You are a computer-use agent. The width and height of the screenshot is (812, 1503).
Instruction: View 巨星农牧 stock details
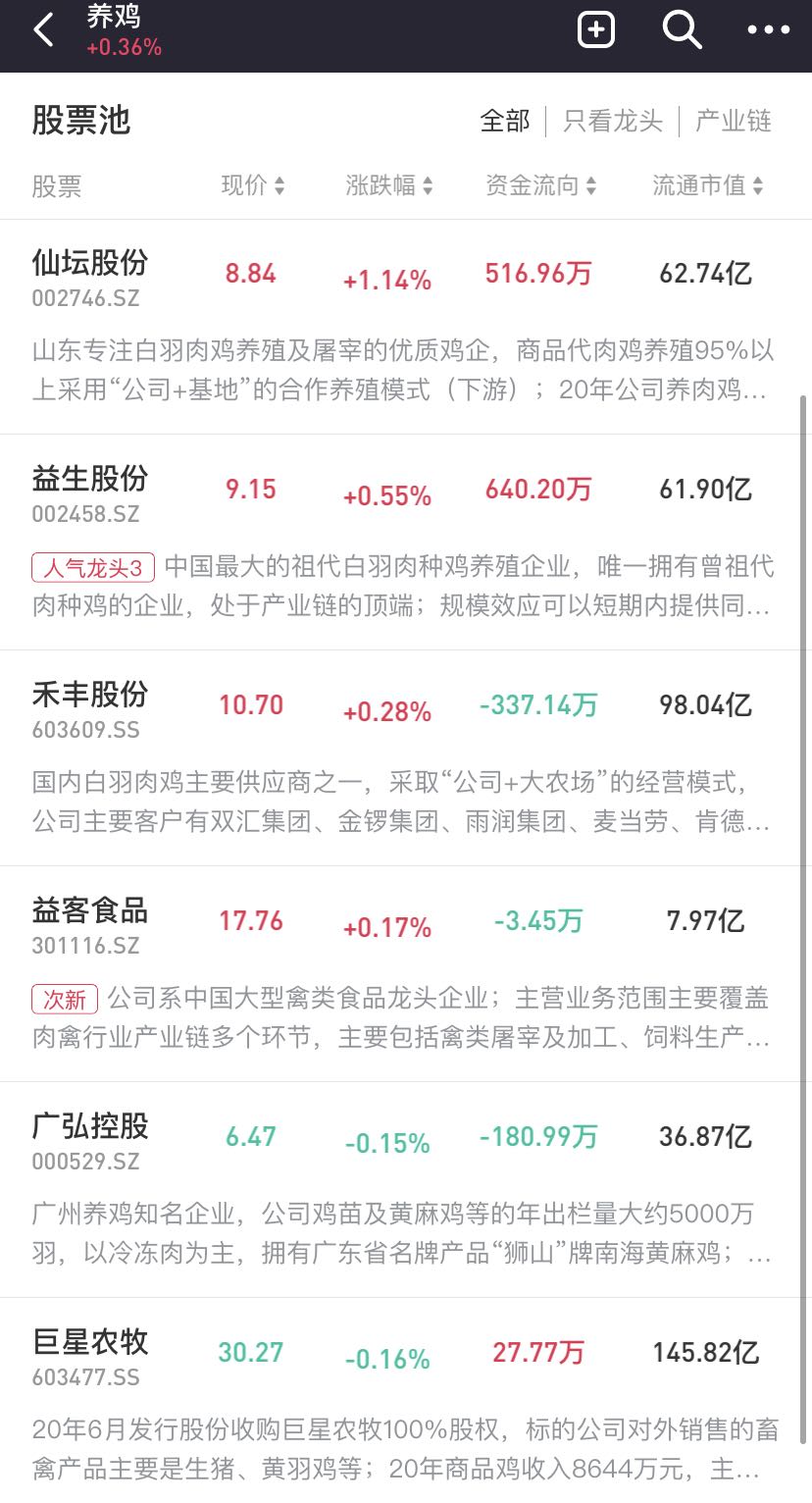(406, 1401)
